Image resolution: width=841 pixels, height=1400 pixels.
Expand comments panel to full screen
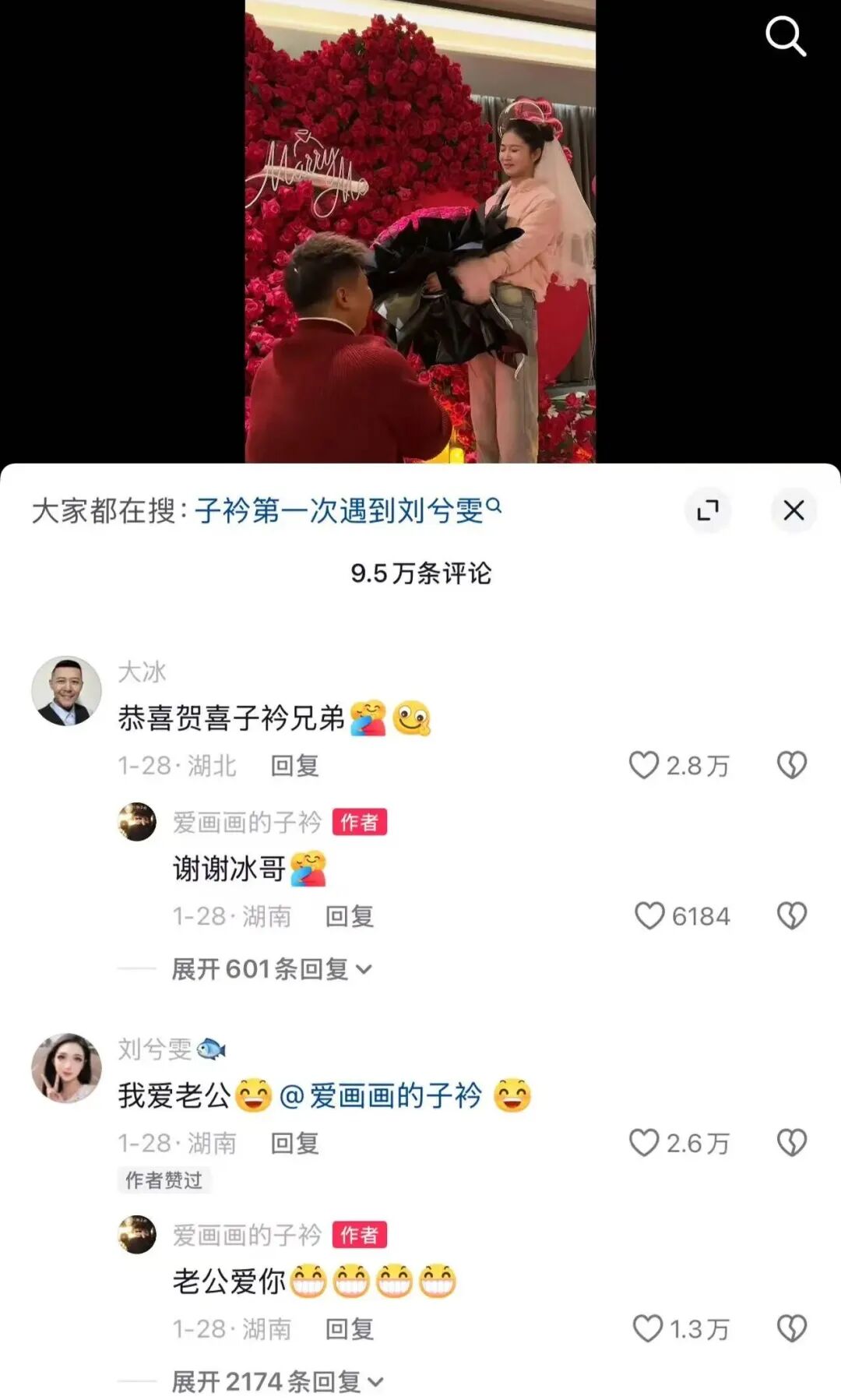(707, 510)
